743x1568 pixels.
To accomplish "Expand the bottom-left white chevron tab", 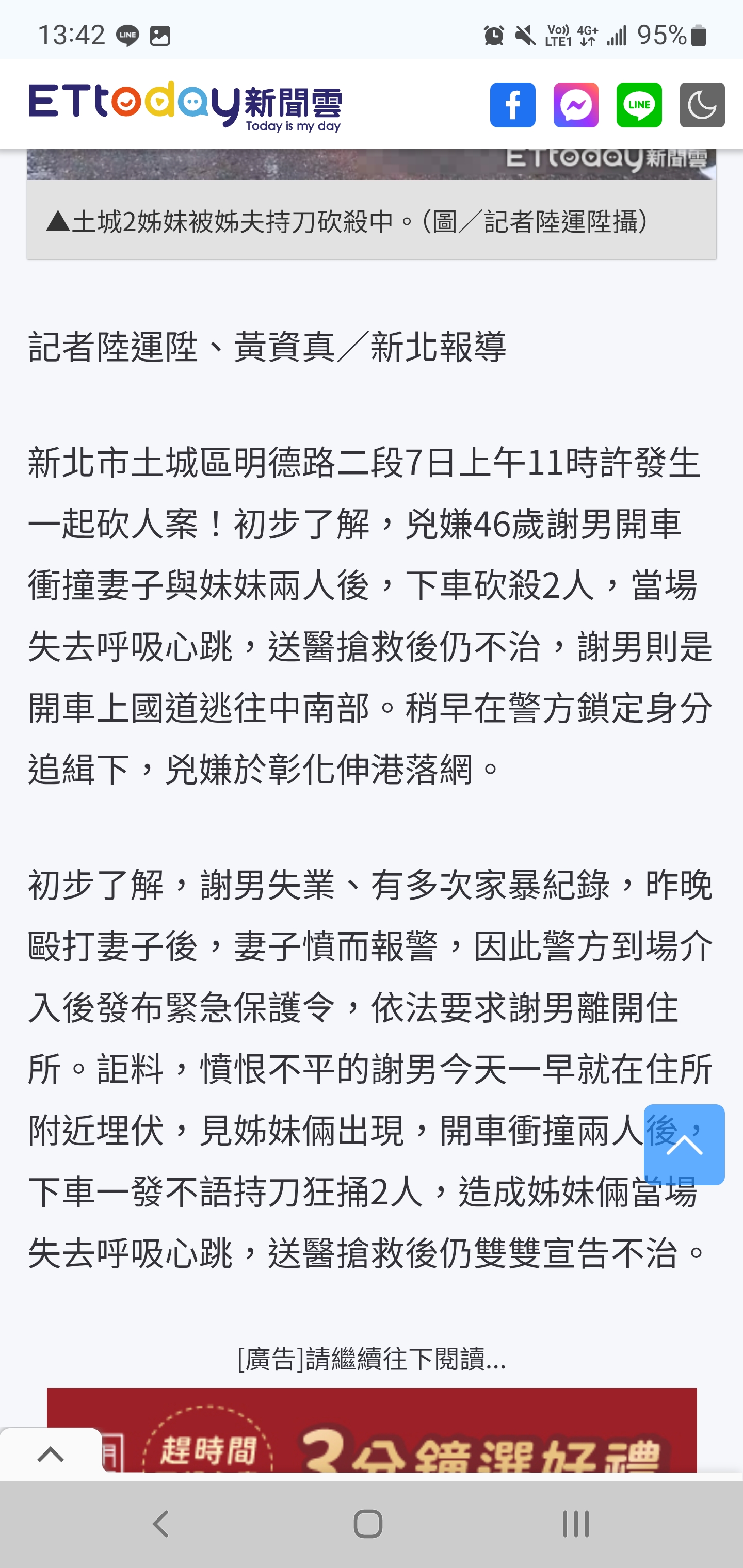I will tap(51, 1455).
